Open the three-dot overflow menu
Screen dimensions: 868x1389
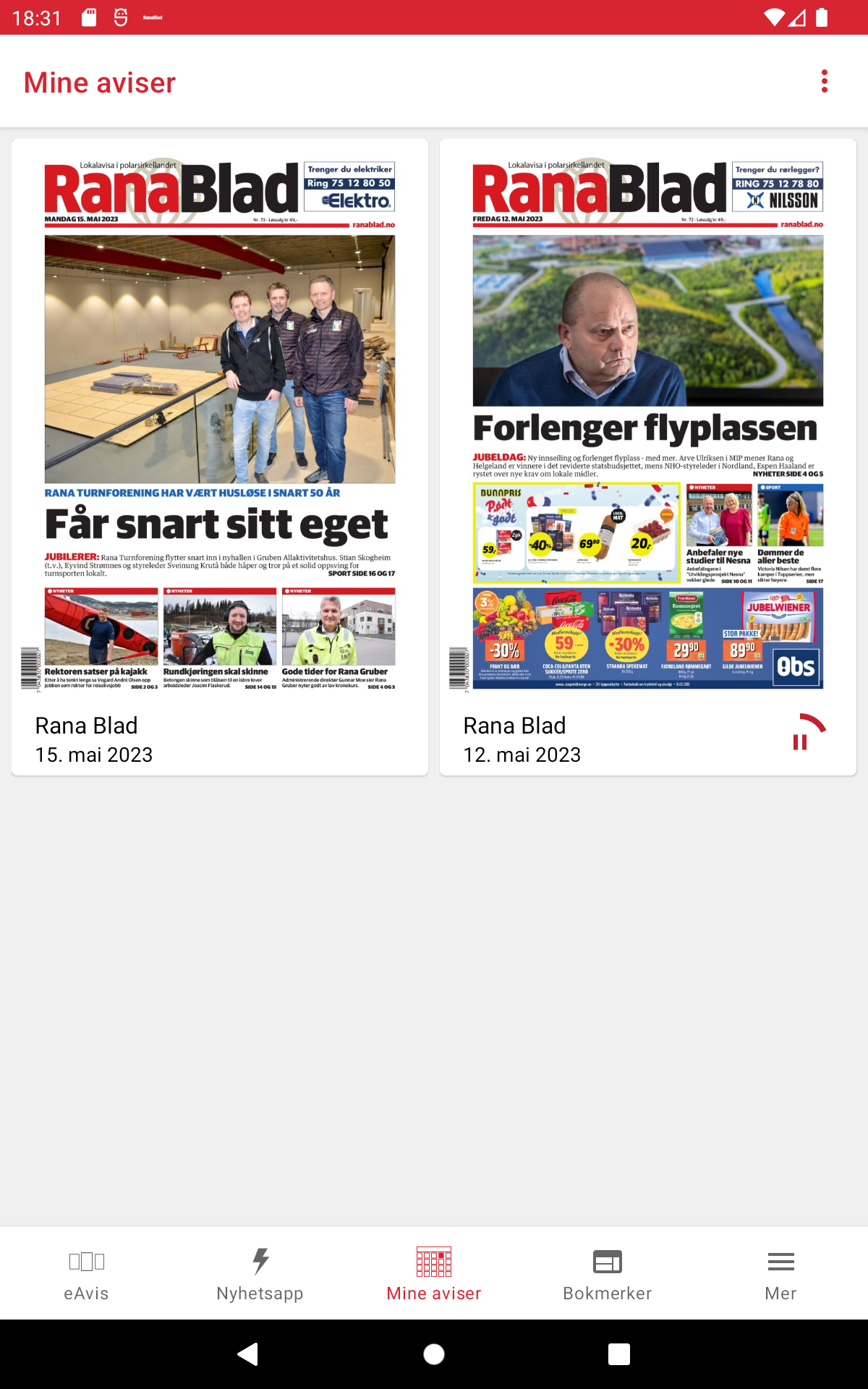[825, 82]
